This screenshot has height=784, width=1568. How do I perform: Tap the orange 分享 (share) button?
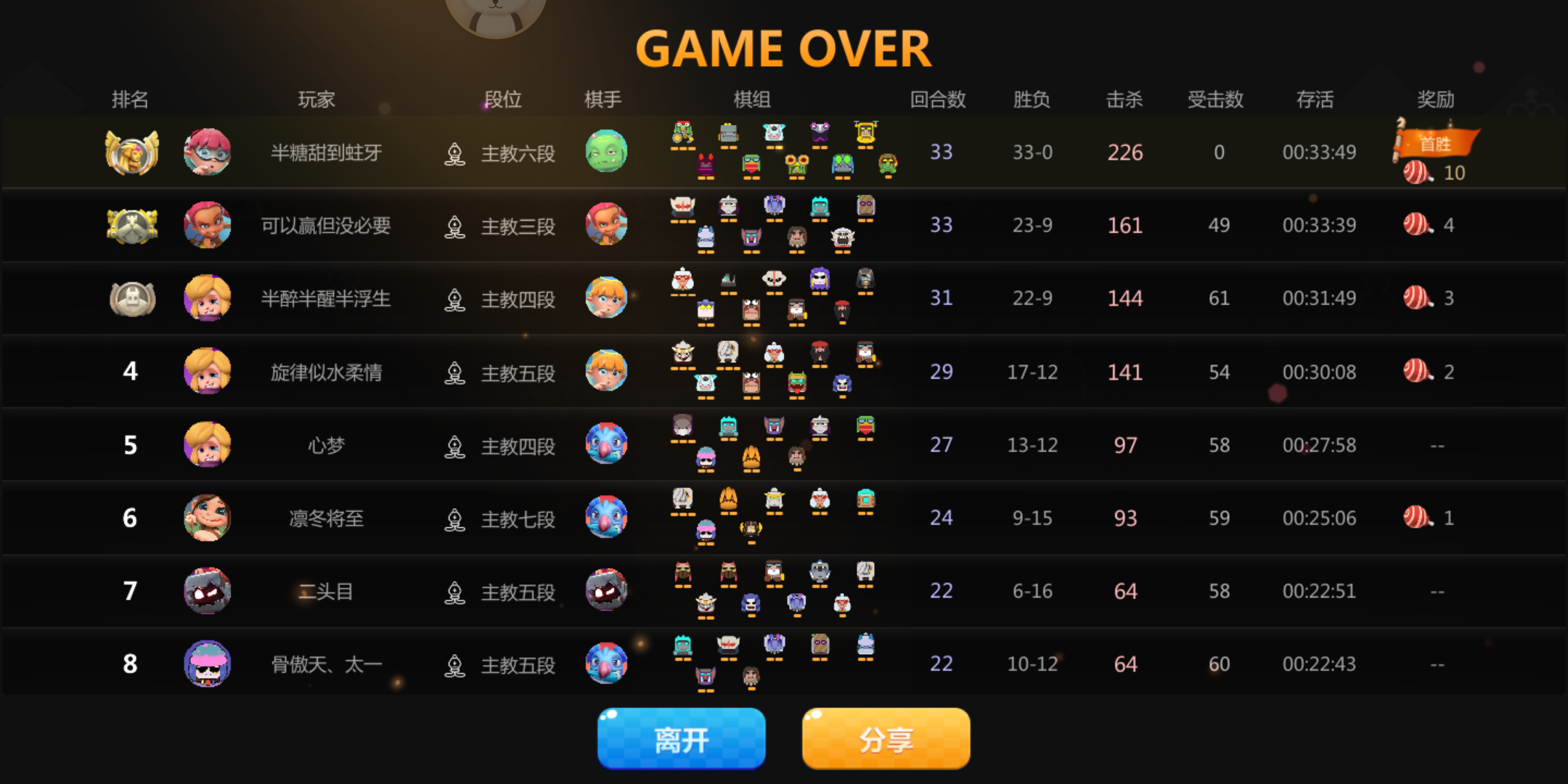pos(886,739)
